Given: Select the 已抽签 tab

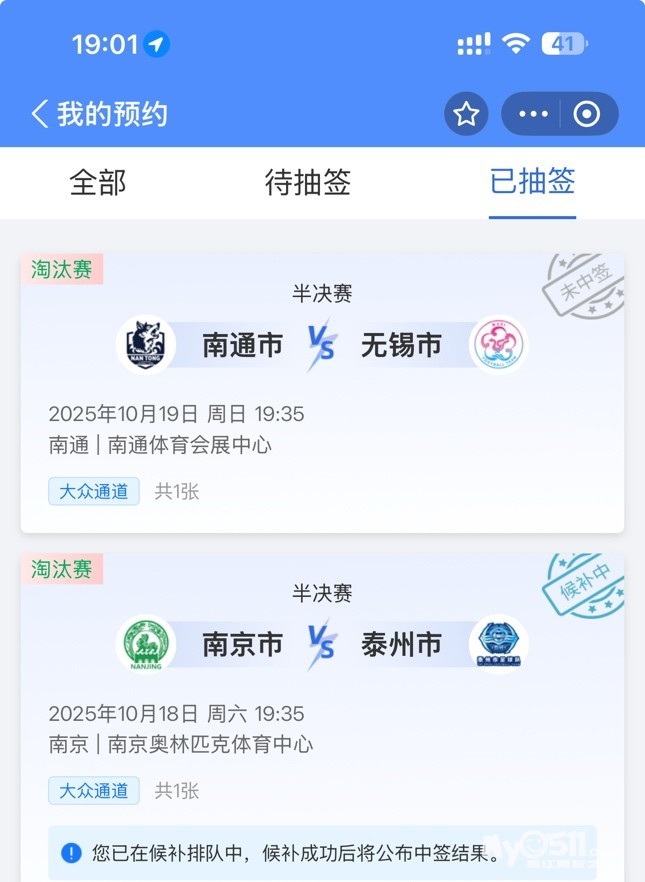Looking at the screenshot, I should coord(532,182).
